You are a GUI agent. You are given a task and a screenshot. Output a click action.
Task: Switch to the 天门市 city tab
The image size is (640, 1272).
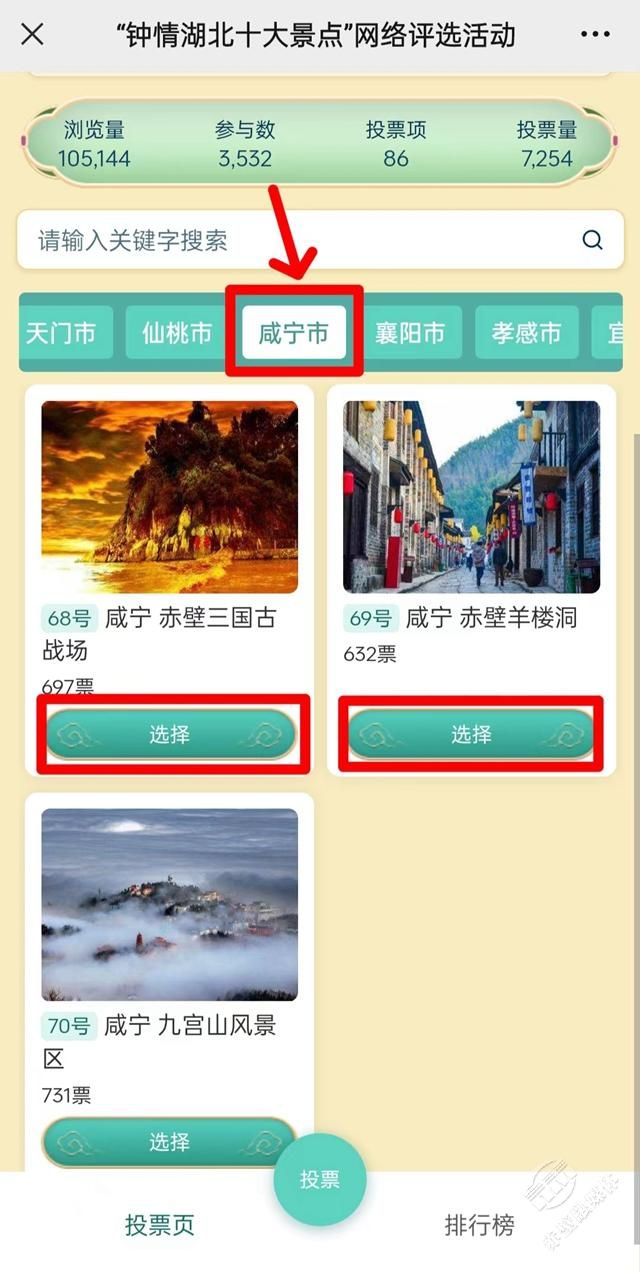pos(62,333)
